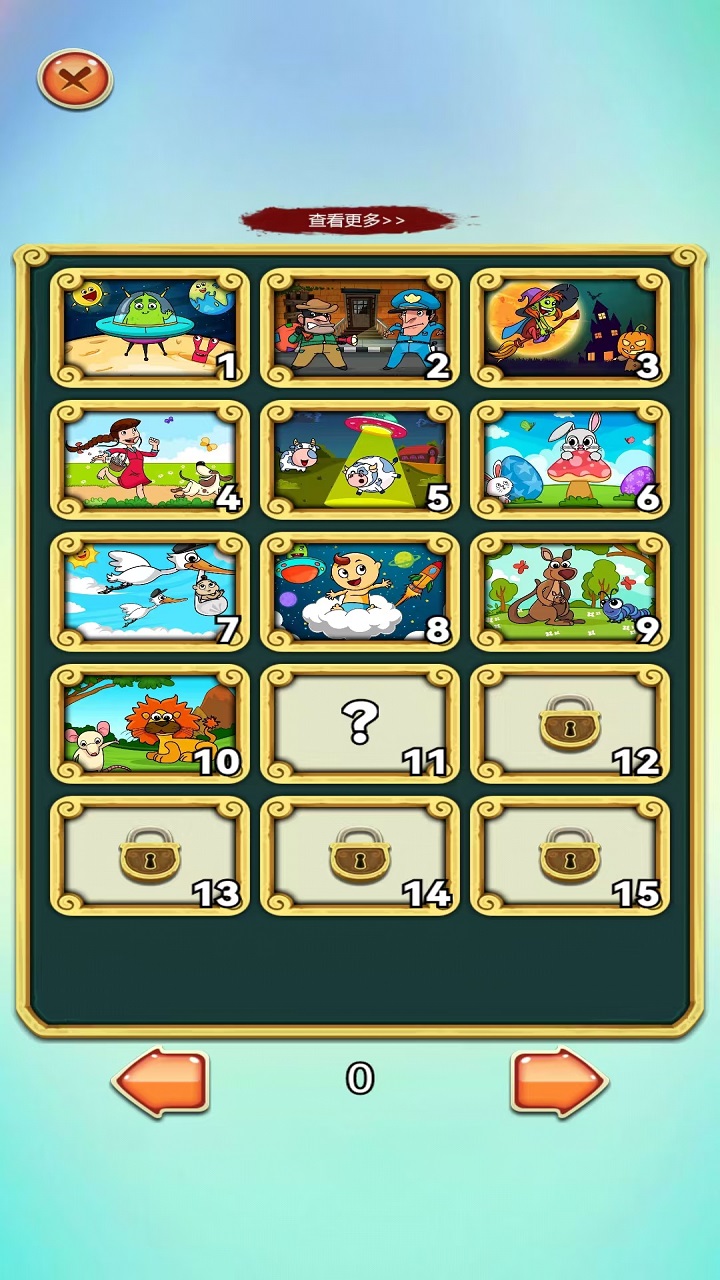This screenshot has width=720, height=1280.
Task: Open level 2 with the thief and policeman
Action: click(x=360, y=328)
